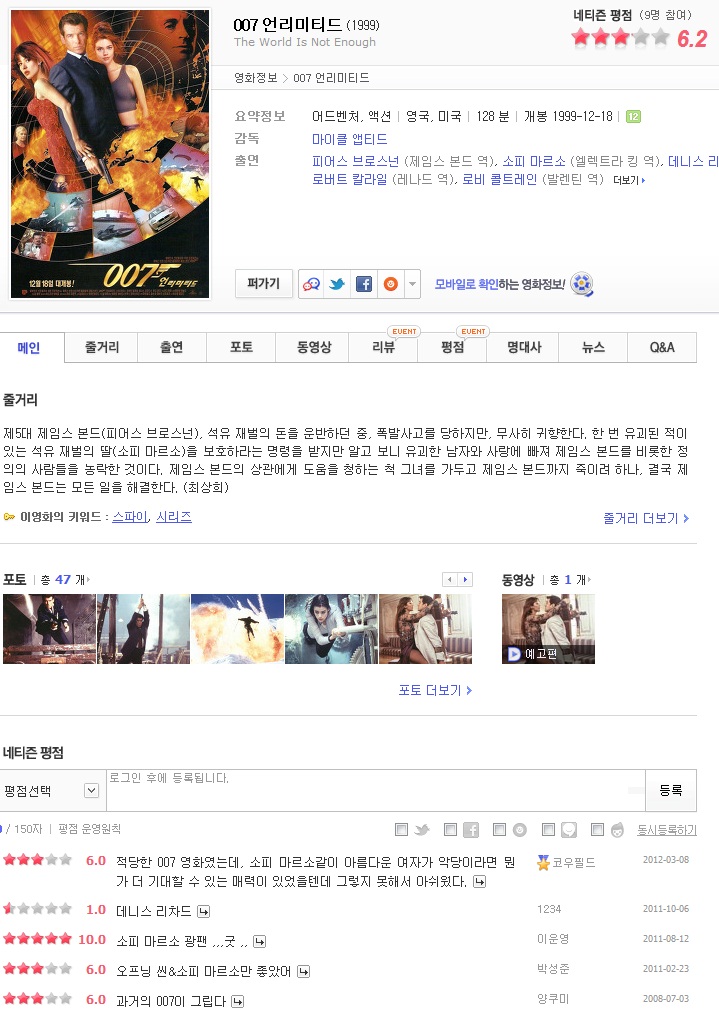Play the 예고편 trailer video
Image resolution: width=719 pixels, height=1023 pixels.
click(548, 629)
